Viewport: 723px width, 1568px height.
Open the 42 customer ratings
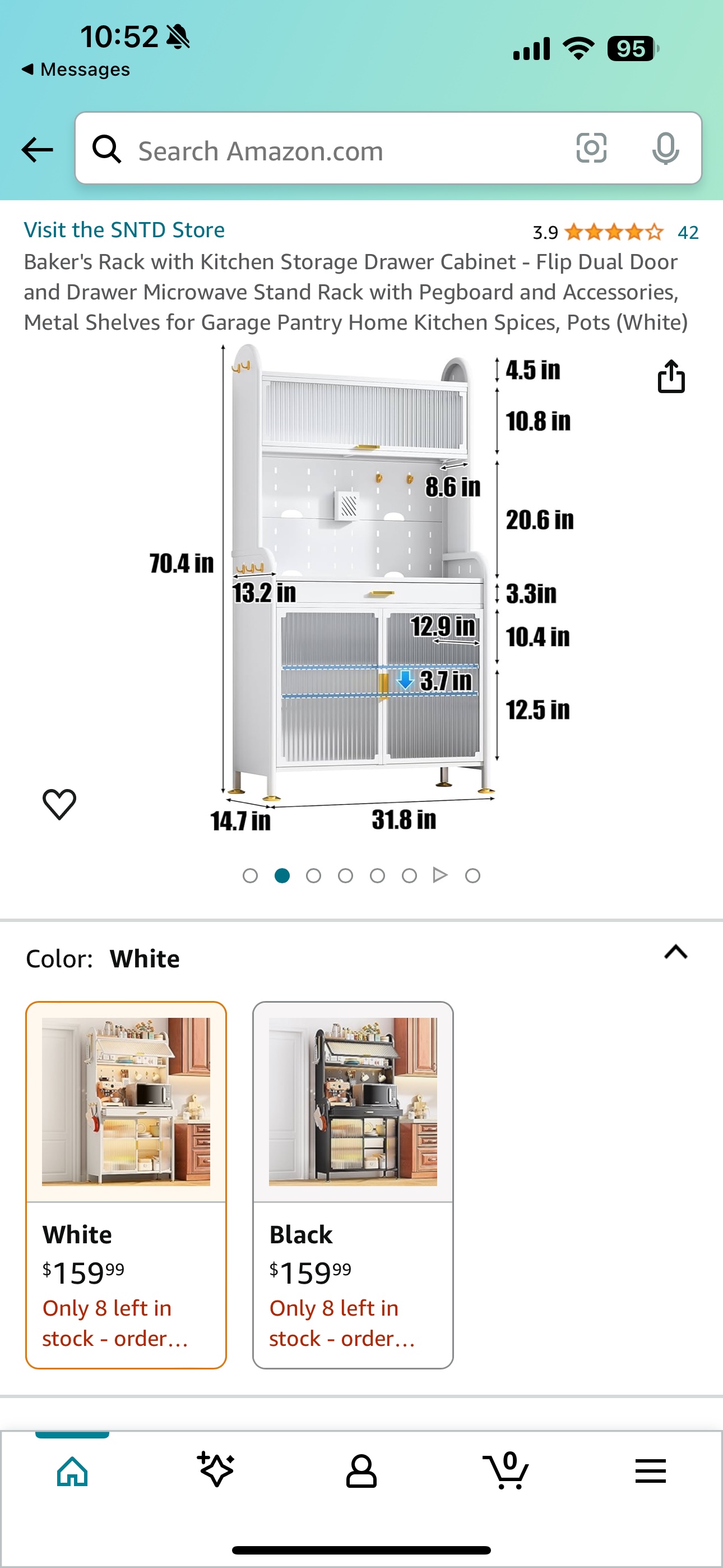pos(688,233)
